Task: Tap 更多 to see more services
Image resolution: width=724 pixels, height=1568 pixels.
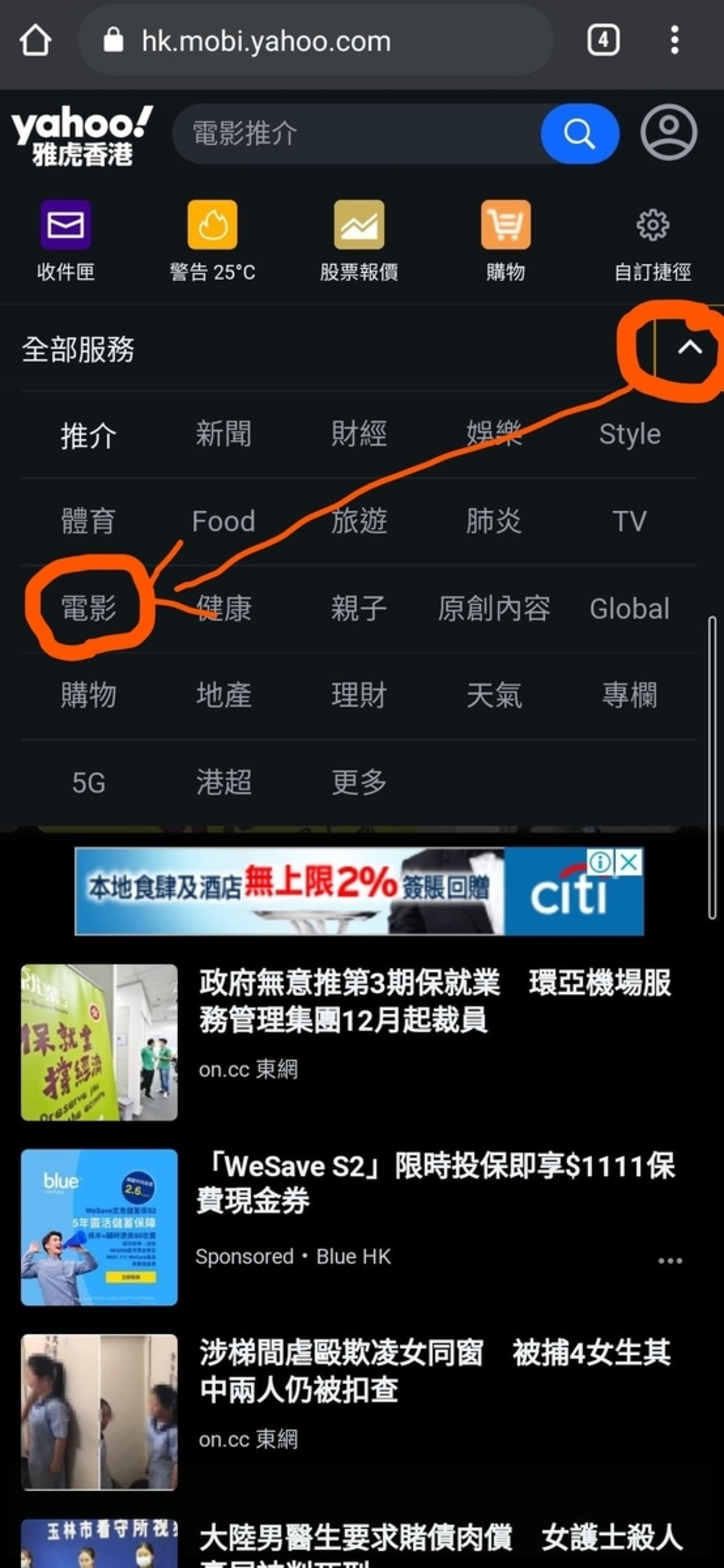Action: [x=359, y=782]
